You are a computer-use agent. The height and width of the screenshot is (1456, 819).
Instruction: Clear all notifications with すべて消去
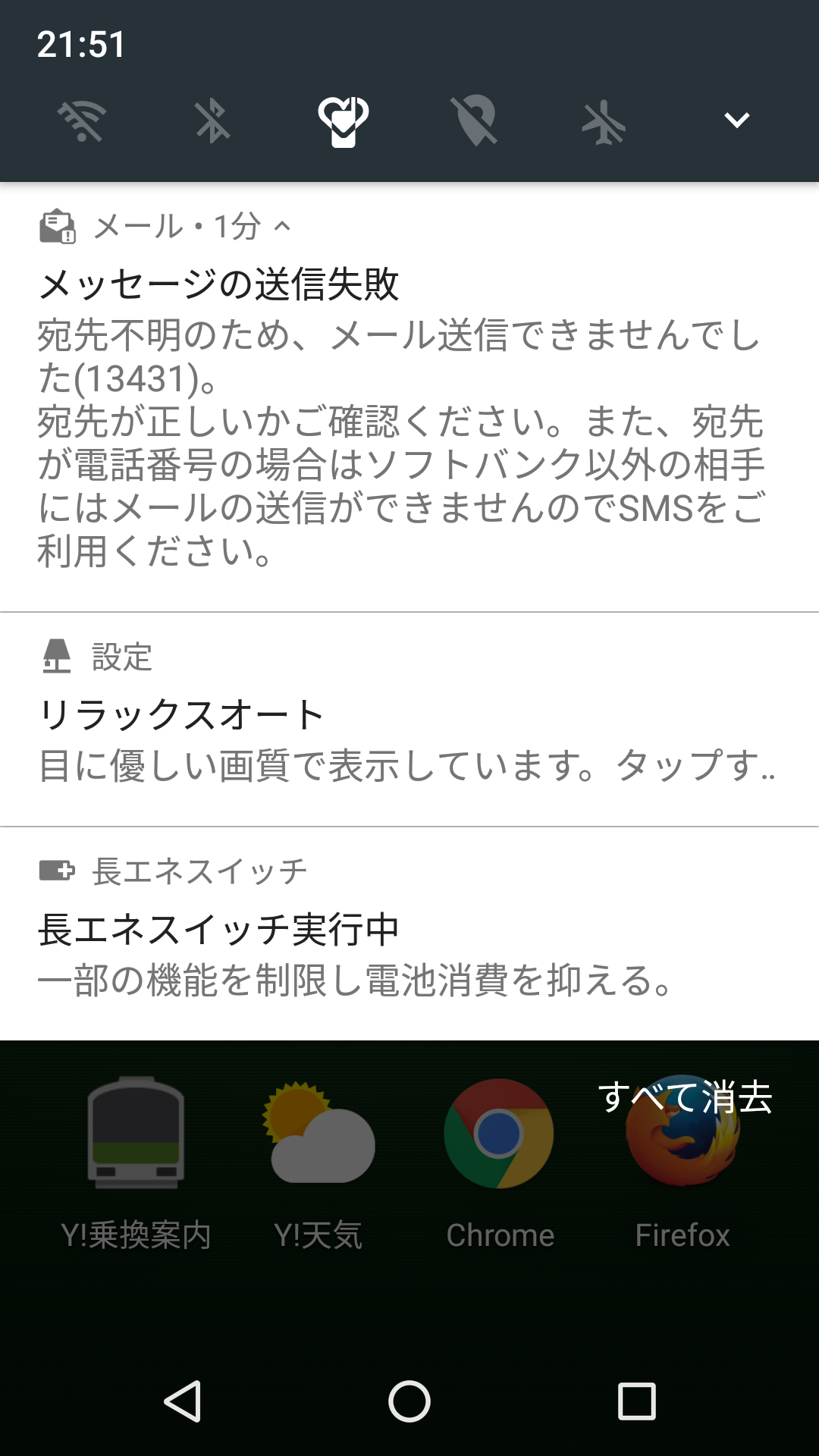point(685,1097)
